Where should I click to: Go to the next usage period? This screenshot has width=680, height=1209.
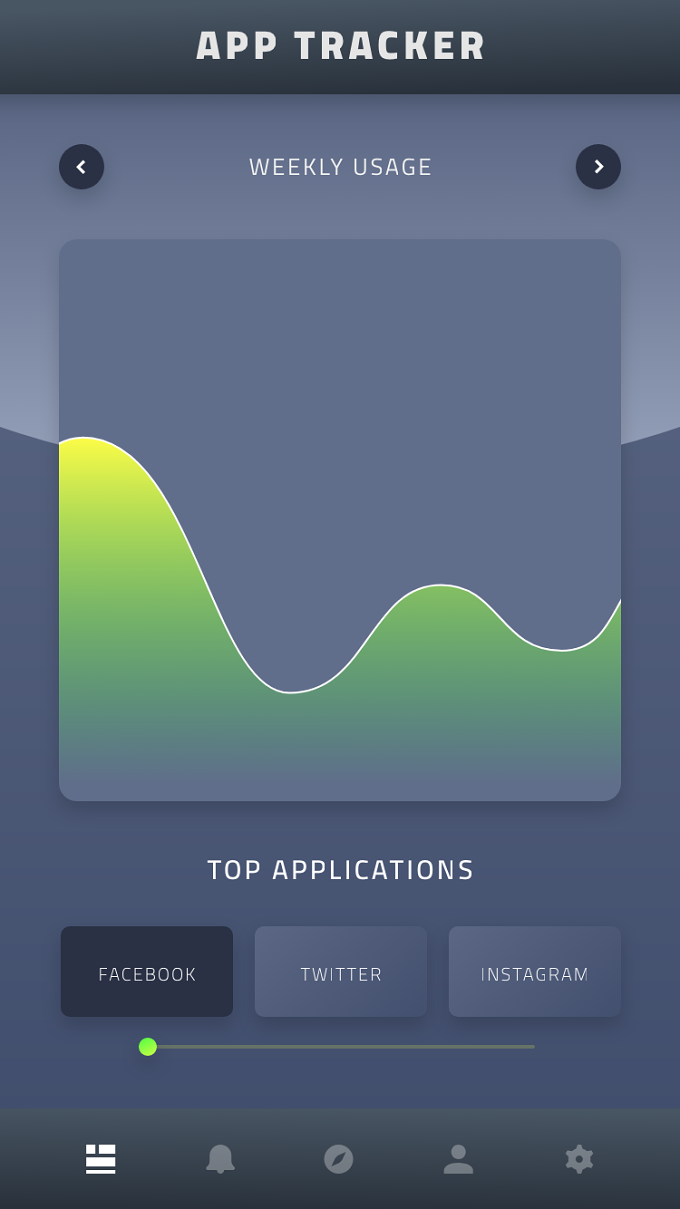coord(598,167)
